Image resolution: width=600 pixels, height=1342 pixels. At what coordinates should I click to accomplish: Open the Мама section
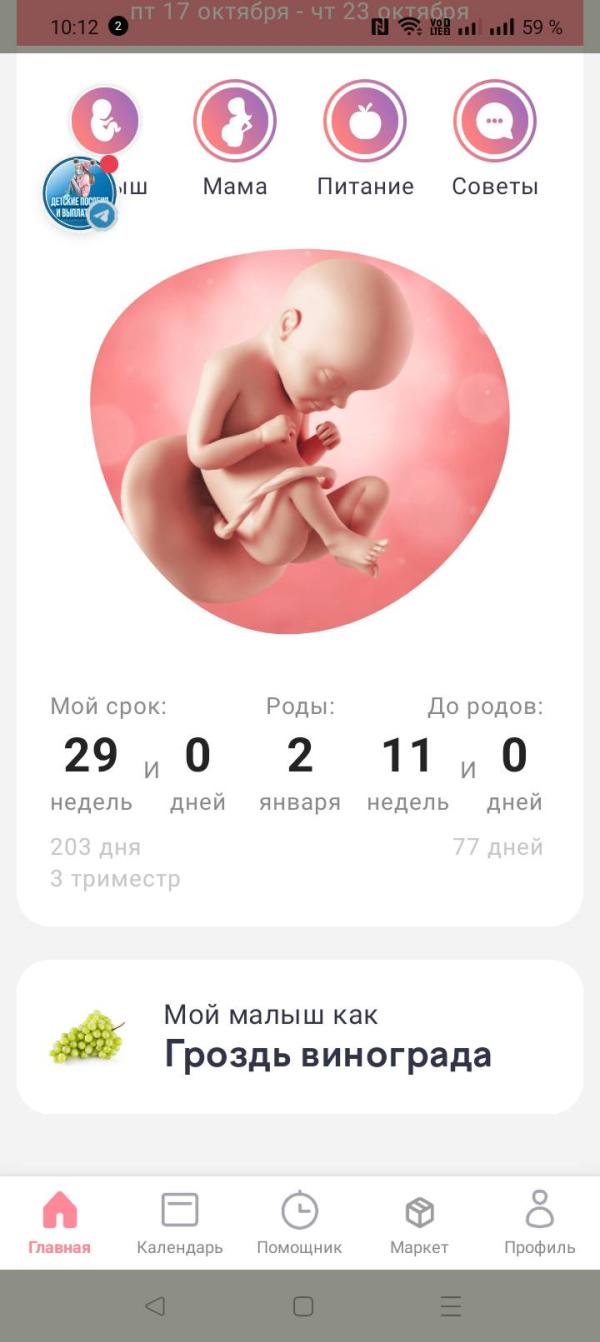point(235,122)
